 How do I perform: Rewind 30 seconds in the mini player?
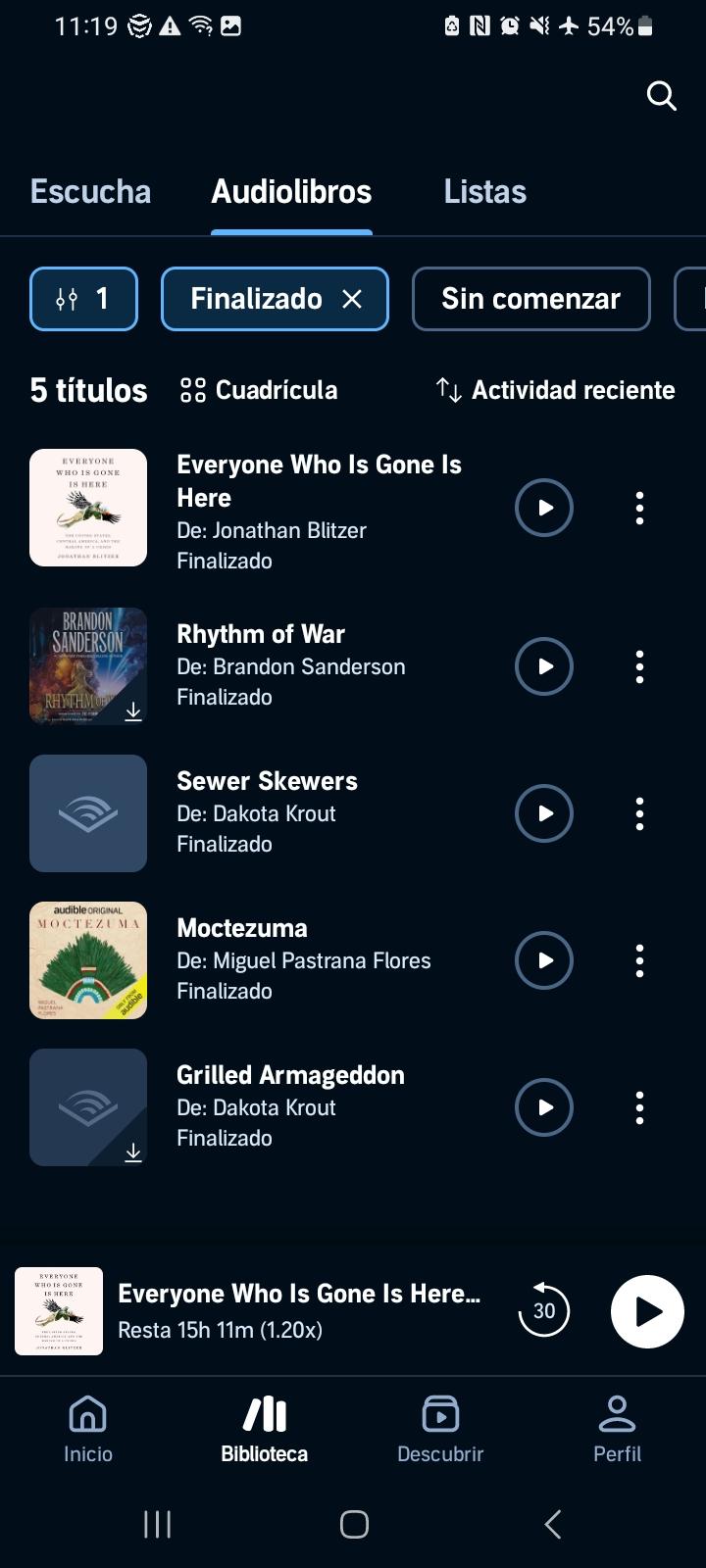click(543, 1310)
